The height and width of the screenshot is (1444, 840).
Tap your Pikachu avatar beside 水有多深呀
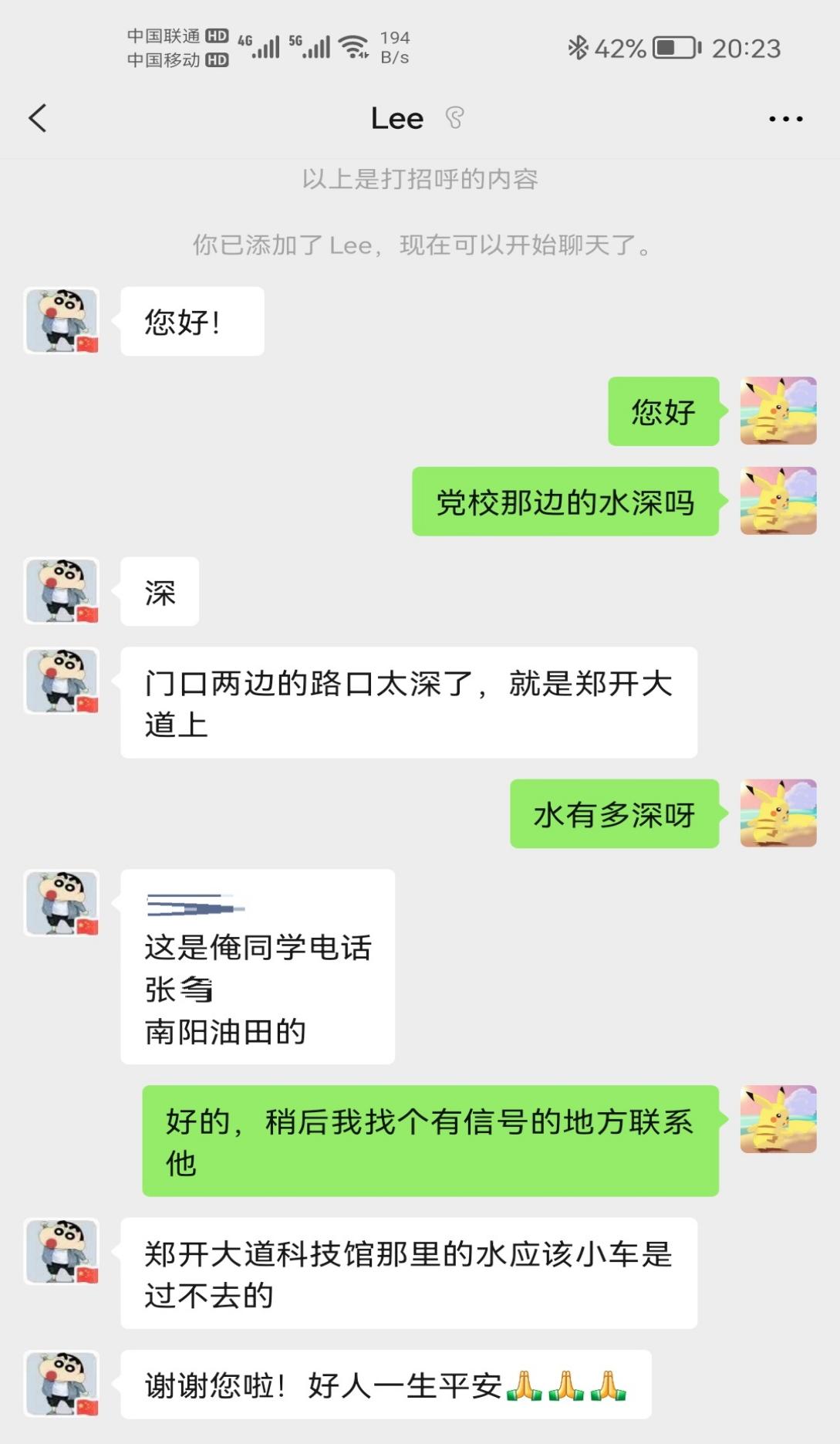778,813
